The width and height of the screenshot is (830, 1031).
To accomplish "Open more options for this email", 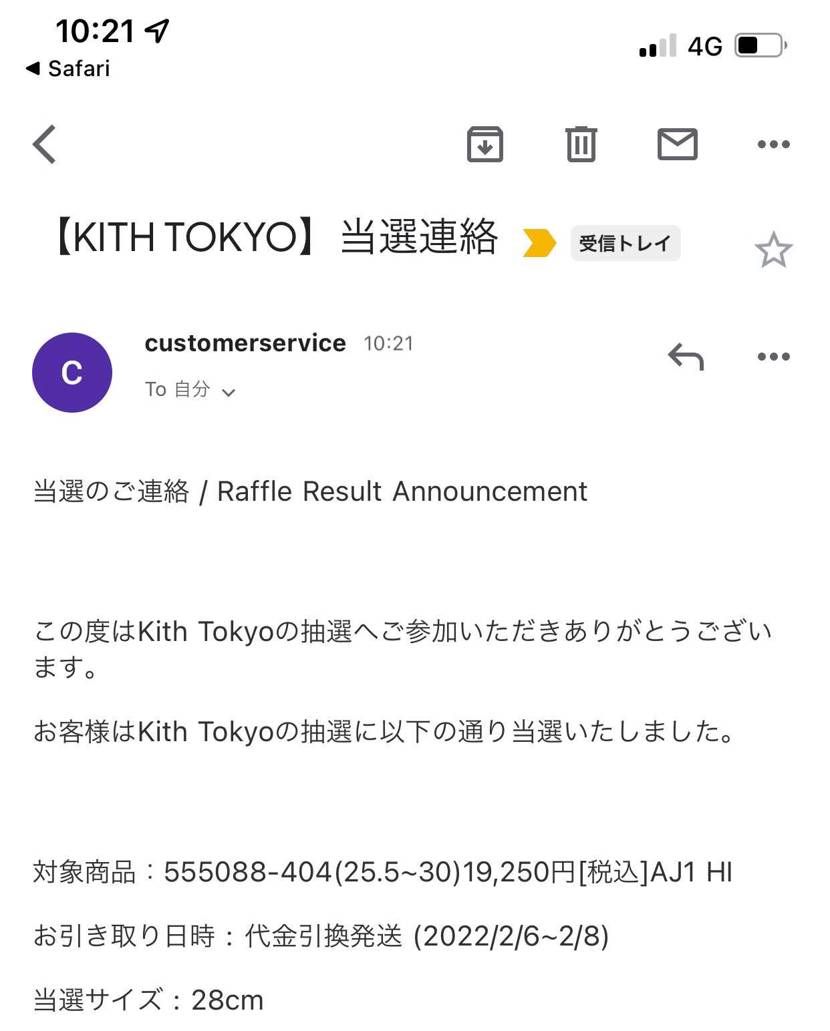I will (773, 143).
